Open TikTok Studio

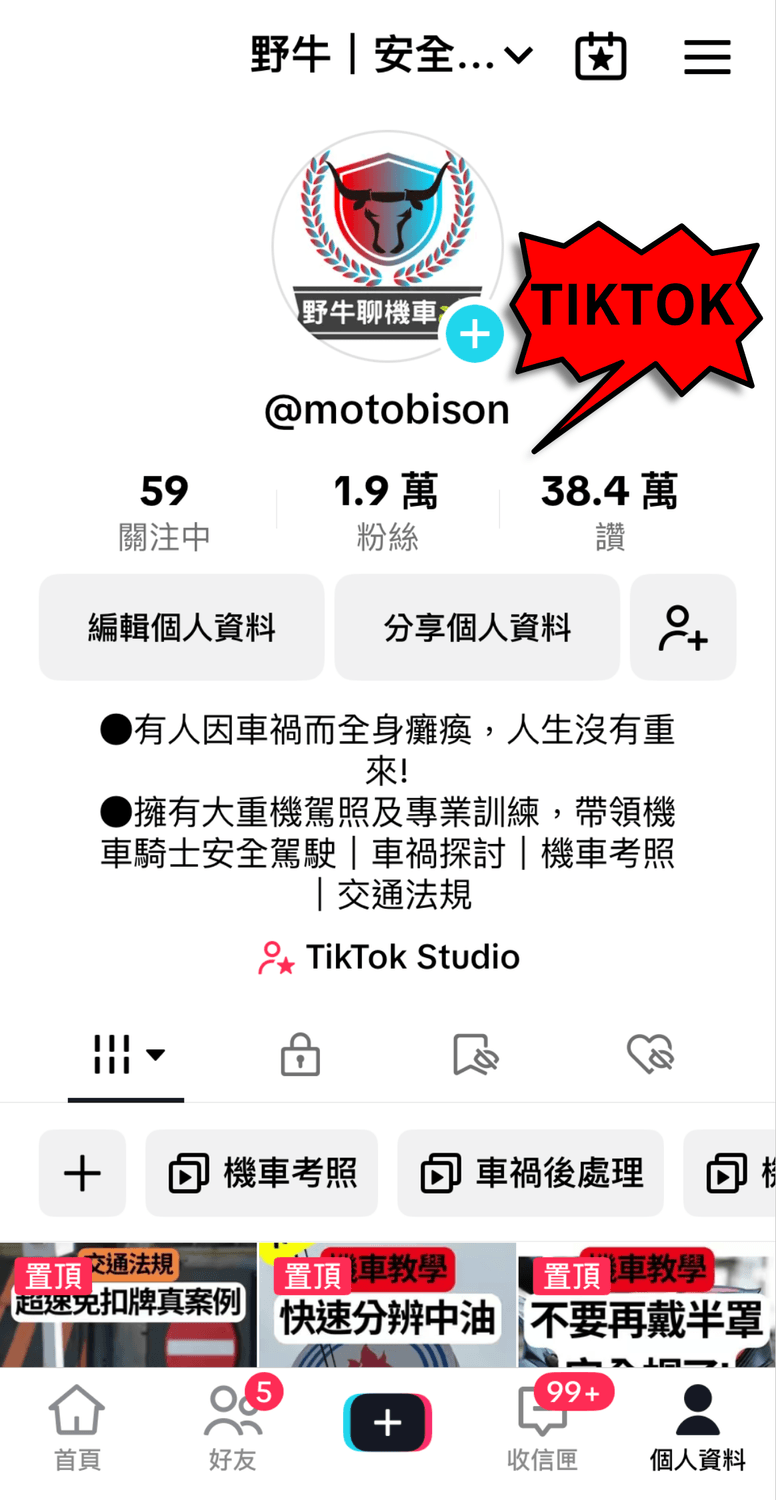click(388, 957)
